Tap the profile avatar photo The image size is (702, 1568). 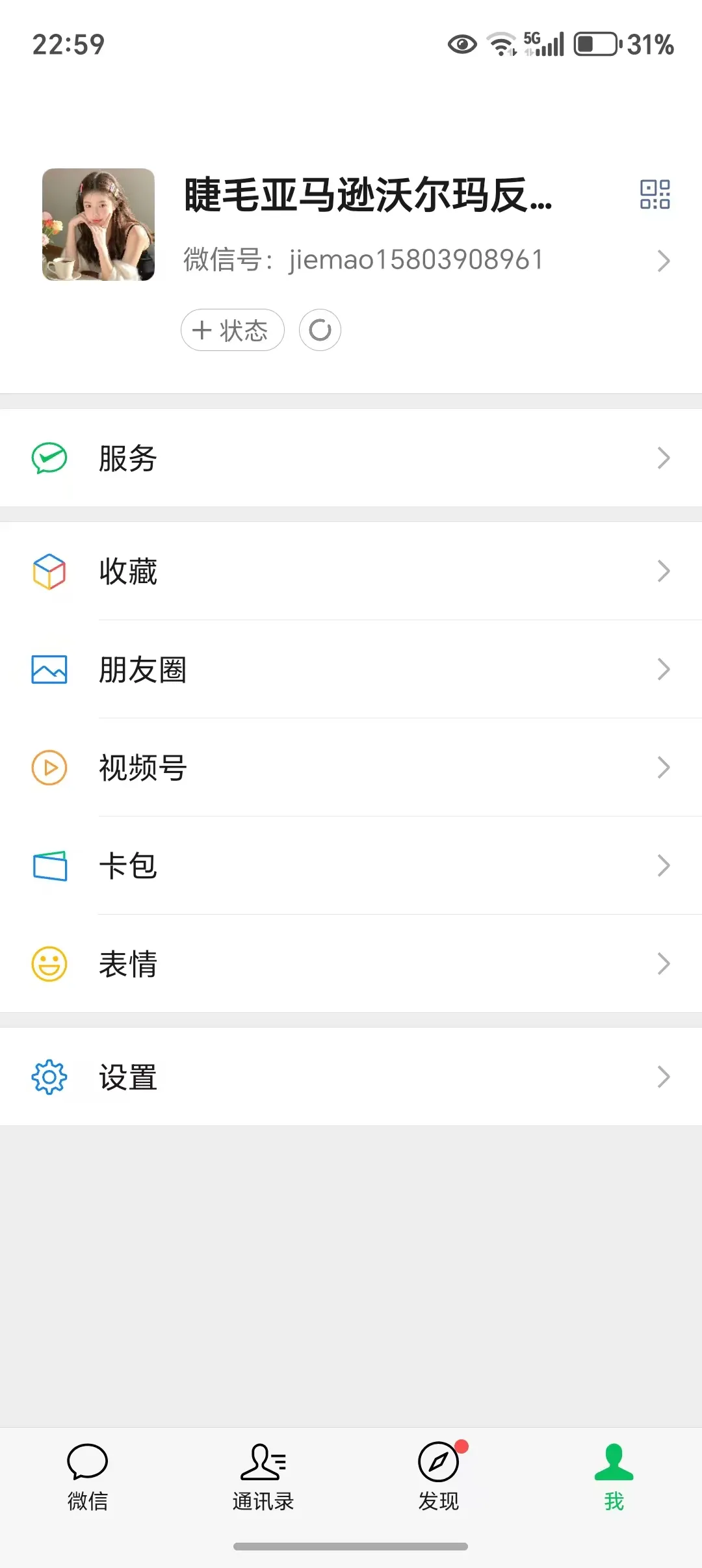(x=98, y=224)
